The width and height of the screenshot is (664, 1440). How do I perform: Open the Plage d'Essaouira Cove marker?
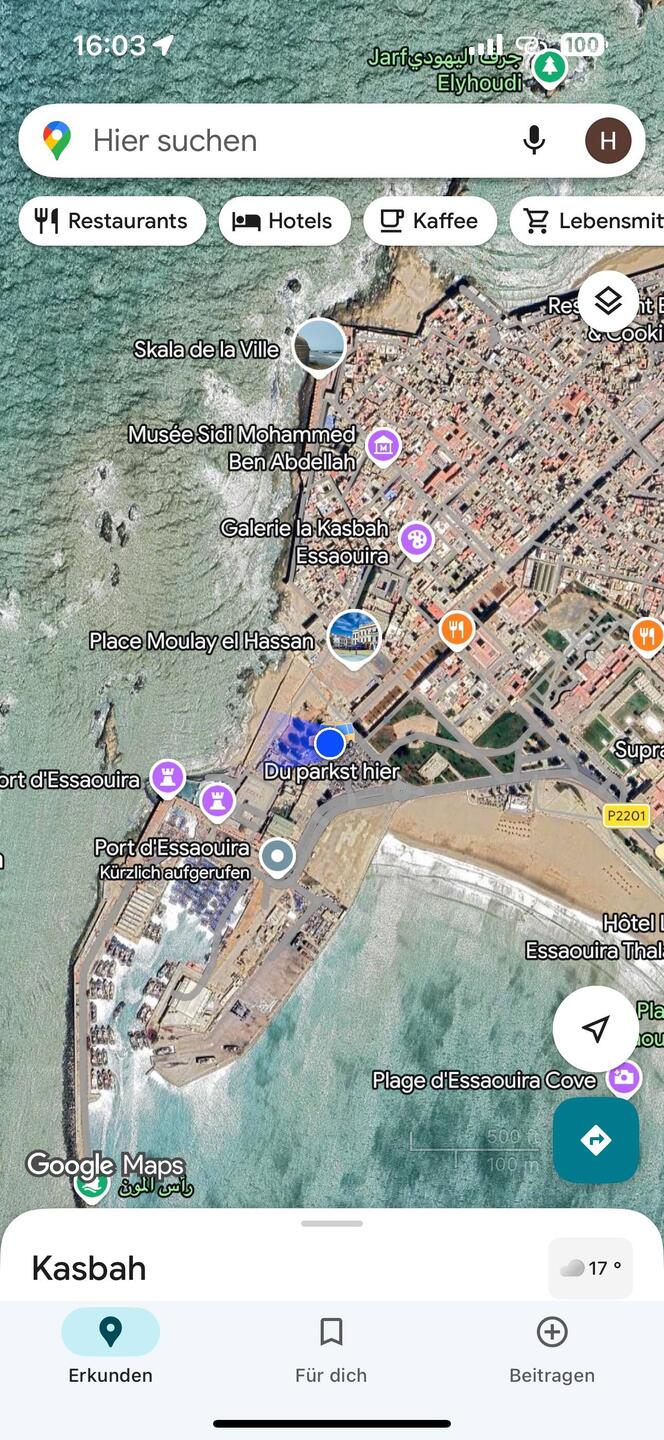(624, 1078)
